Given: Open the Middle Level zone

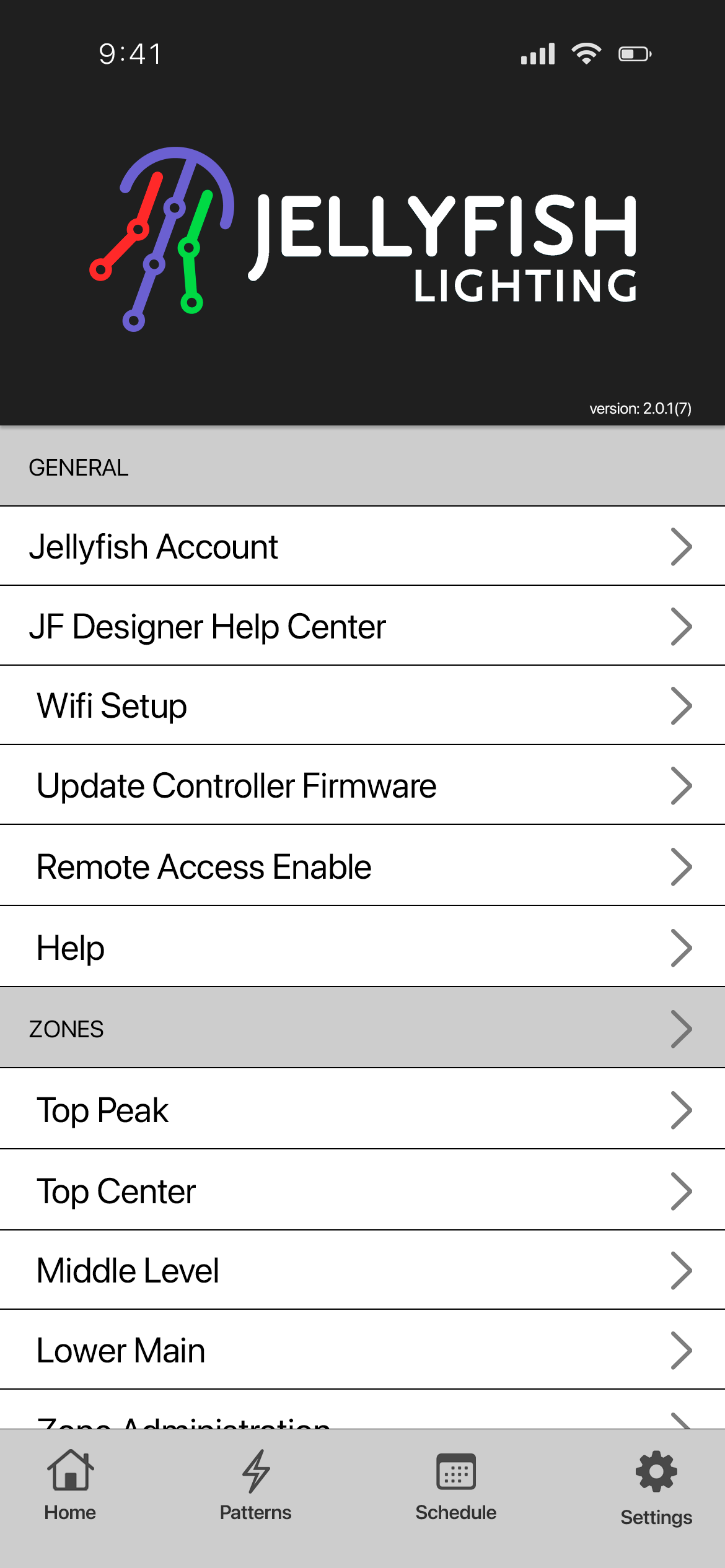Looking at the screenshot, I should point(362,1271).
